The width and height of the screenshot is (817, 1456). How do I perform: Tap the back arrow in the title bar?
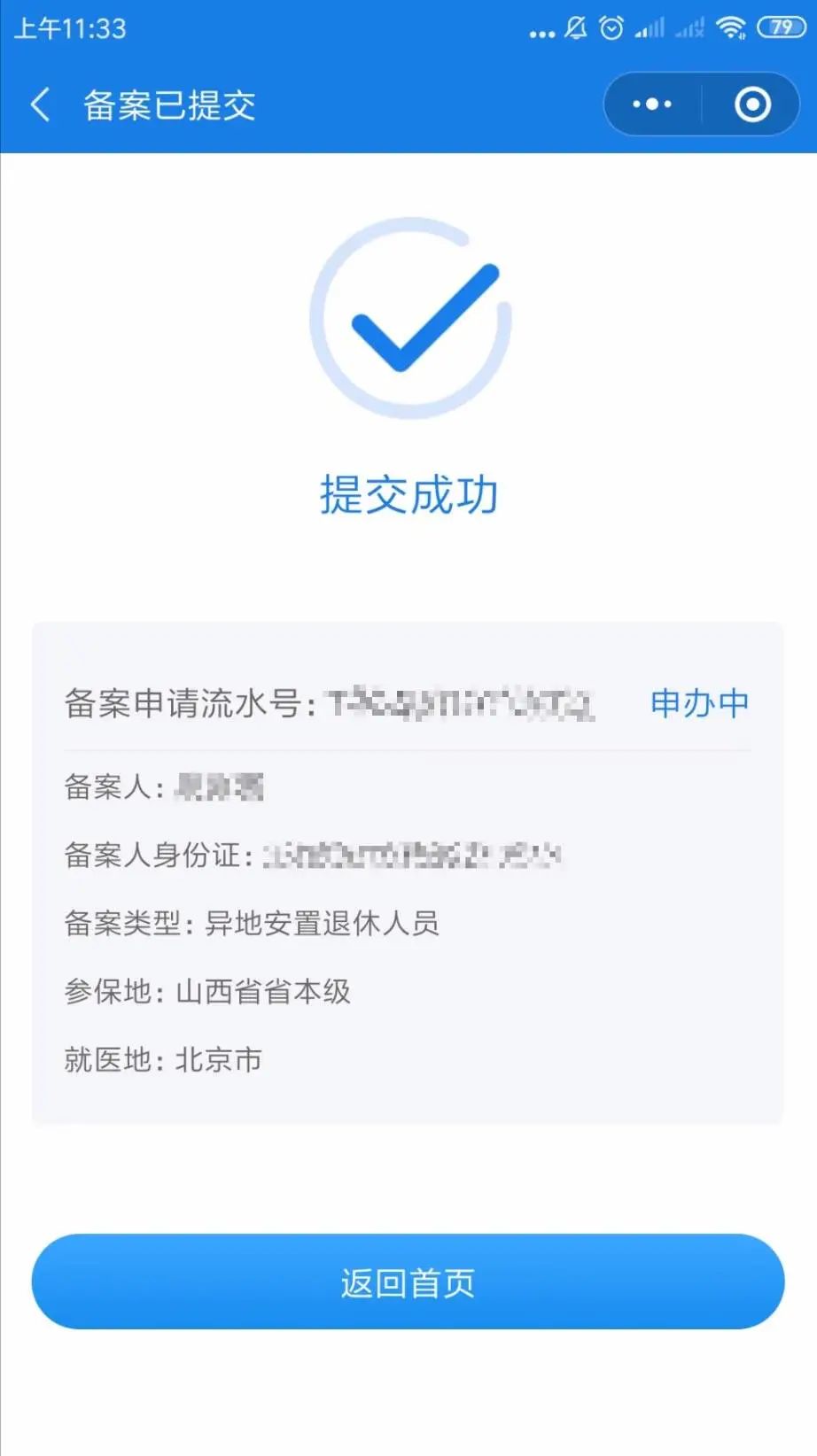point(39,104)
